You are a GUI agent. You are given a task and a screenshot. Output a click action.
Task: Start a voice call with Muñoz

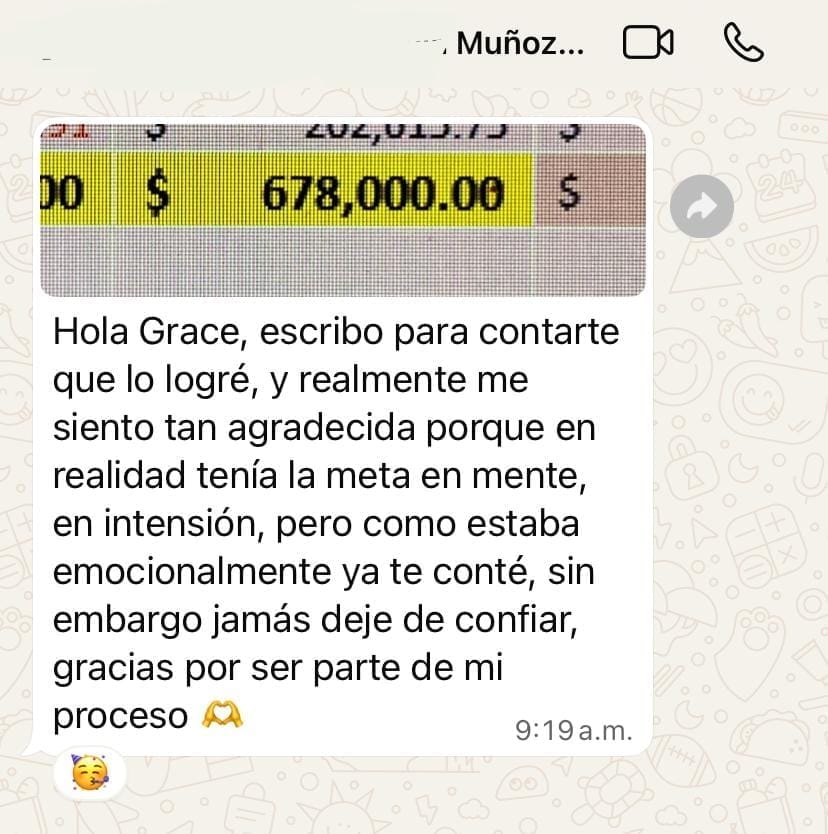(x=742, y=43)
